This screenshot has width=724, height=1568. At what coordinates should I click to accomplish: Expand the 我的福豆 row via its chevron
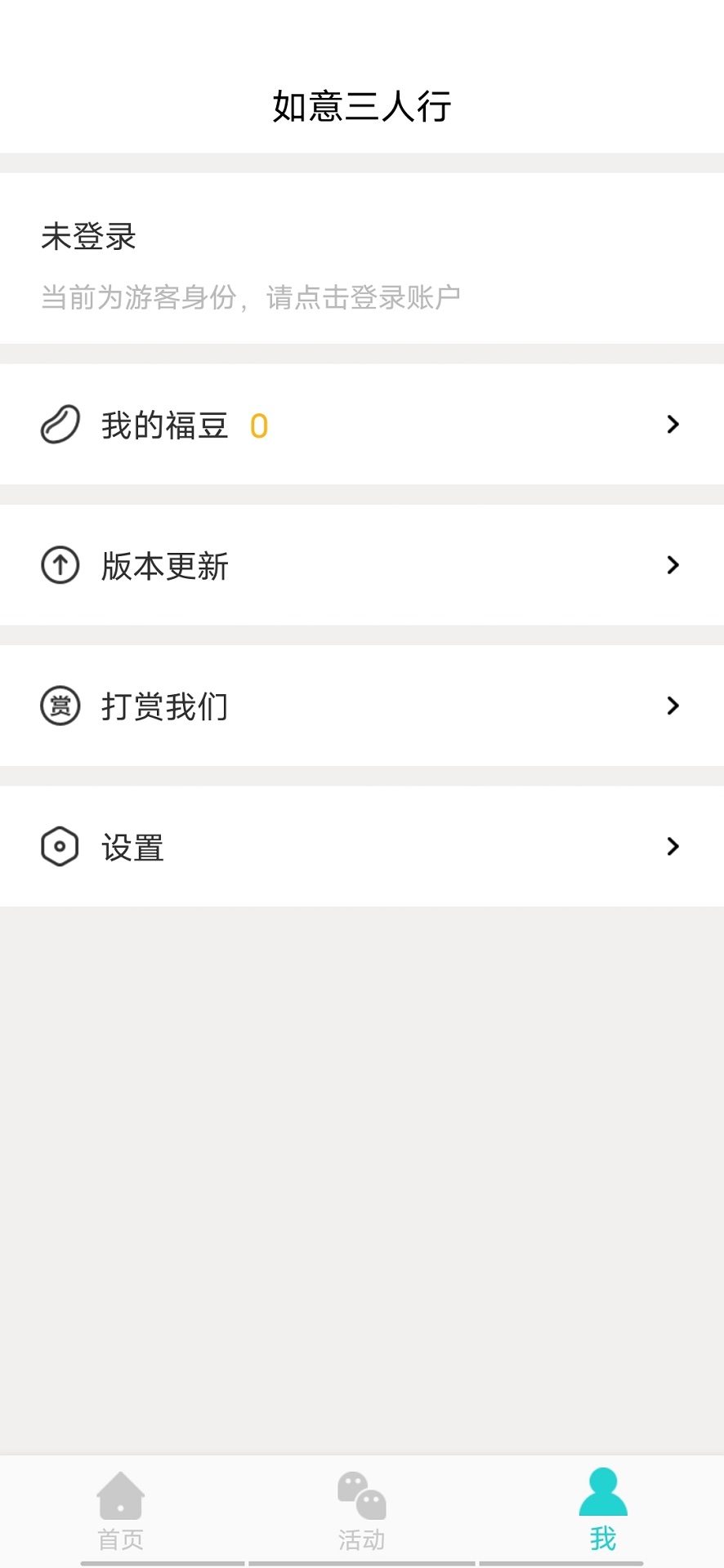point(673,425)
